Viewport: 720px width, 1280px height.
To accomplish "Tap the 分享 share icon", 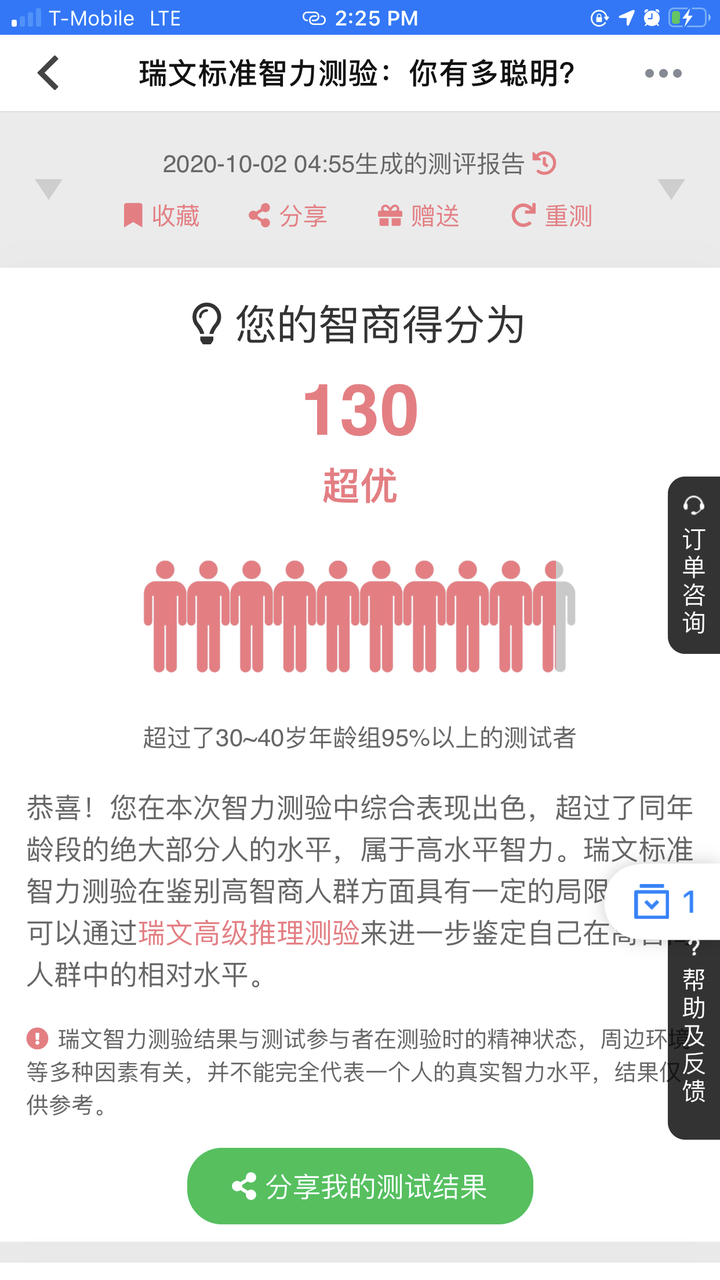I will tap(258, 215).
